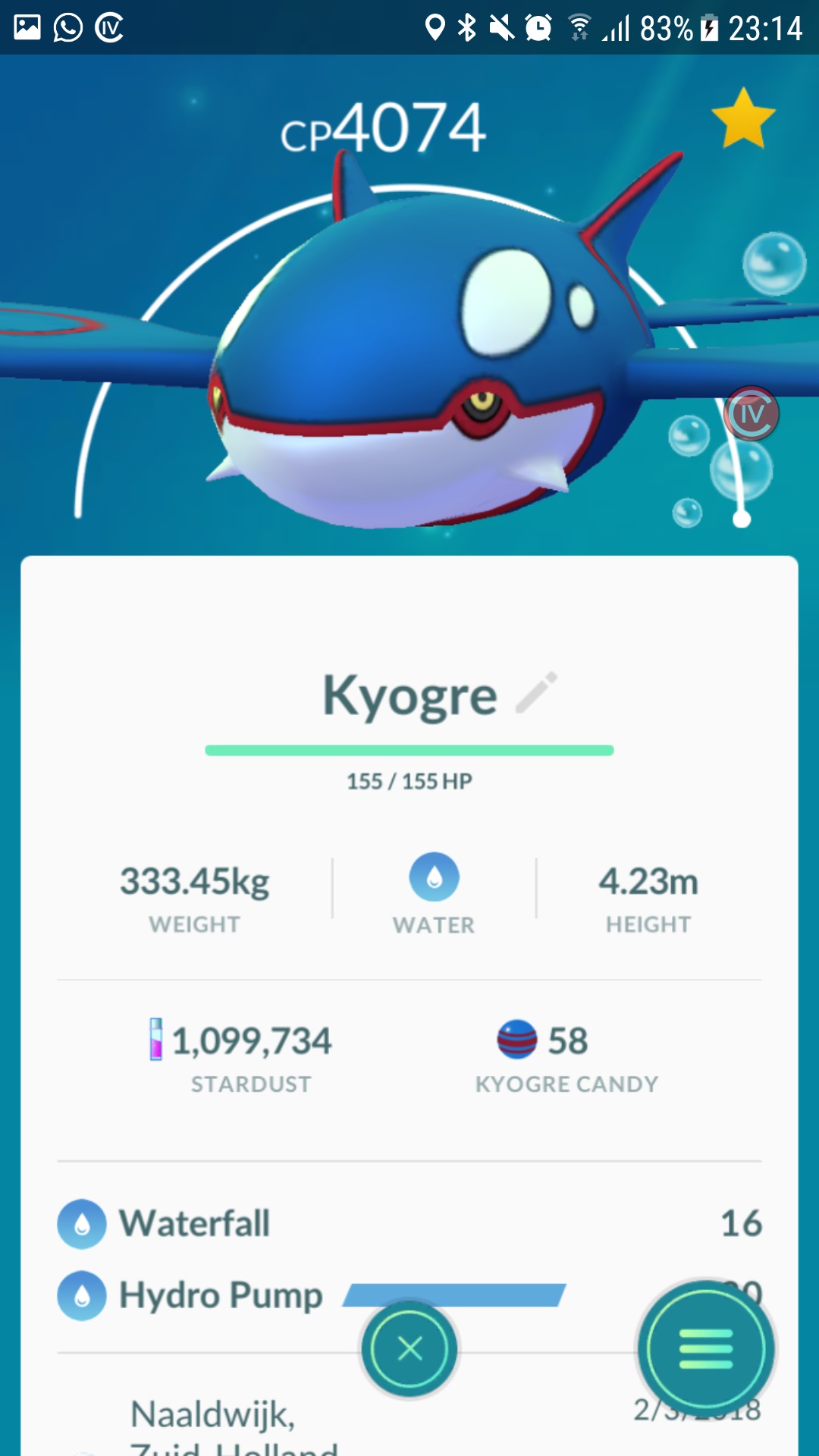Open the green options menu button
This screenshot has height=1456, width=819.
click(x=706, y=1349)
